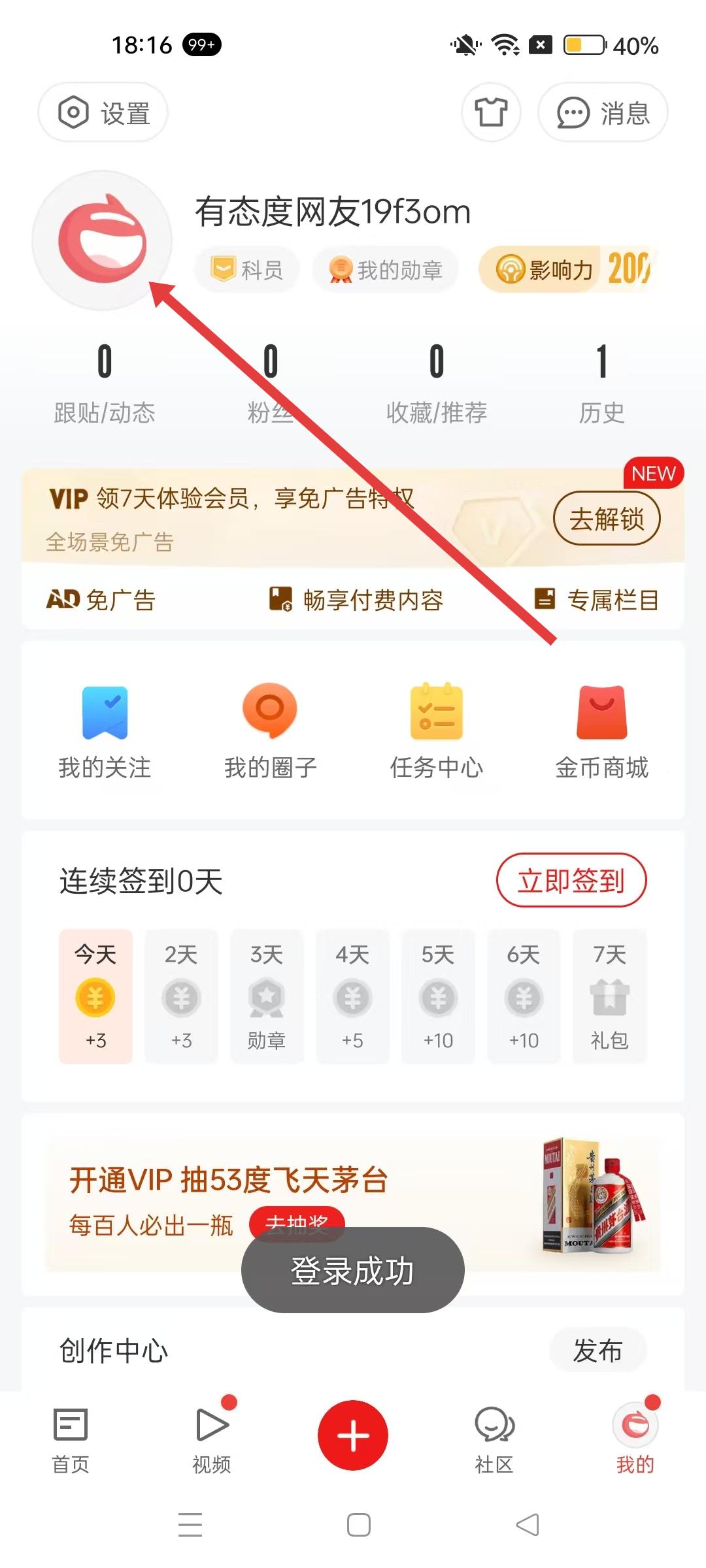
Task: Go to 任务中心
Action: pos(436,732)
